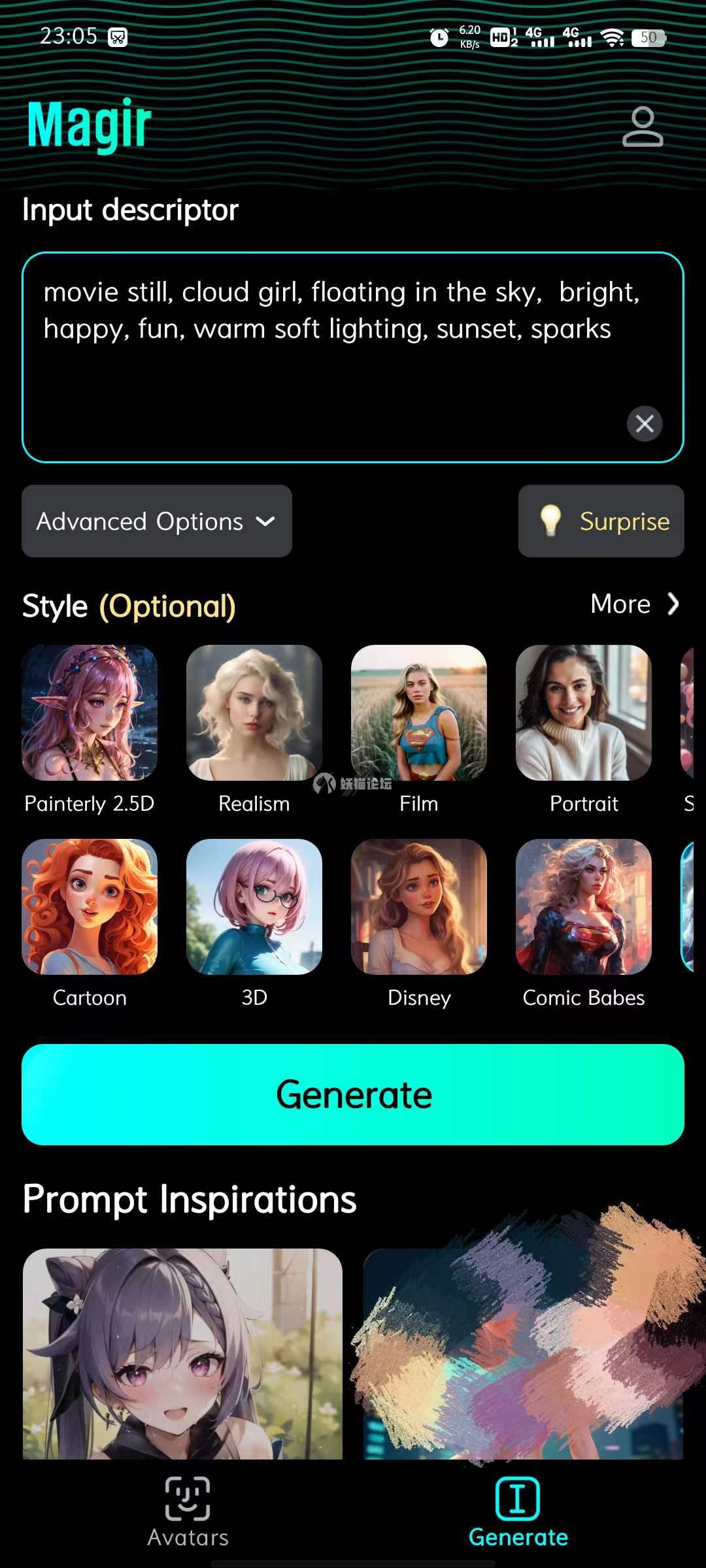Open the user profile icon
Image resolution: width=706 pixels, height=1568 pixels.
[x=643, y=127]
